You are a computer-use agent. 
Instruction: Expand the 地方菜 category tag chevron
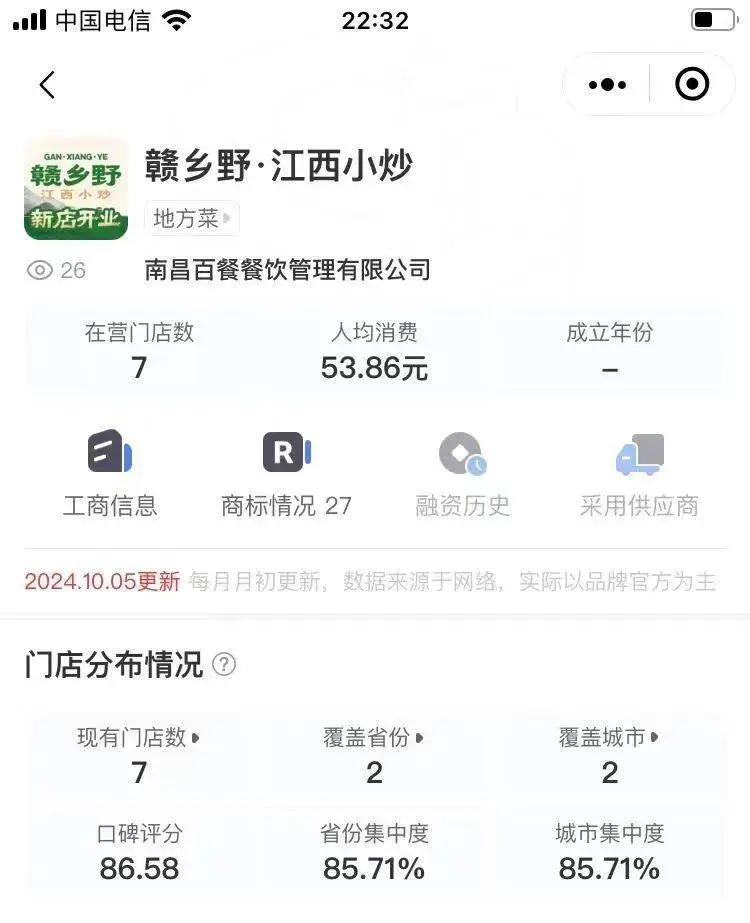(x=226, y=219)
